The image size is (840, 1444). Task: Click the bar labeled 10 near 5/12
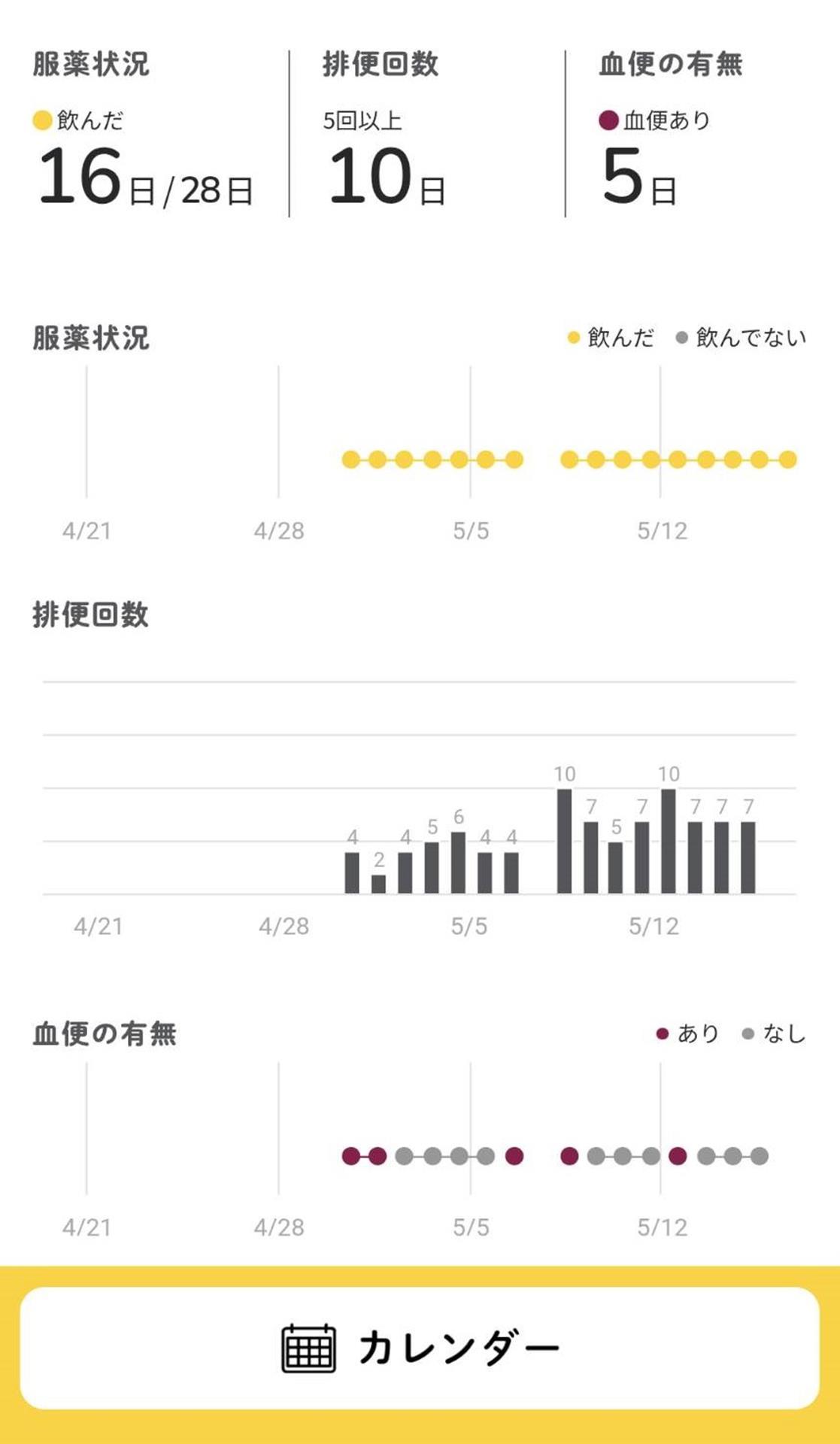point(668,842)
